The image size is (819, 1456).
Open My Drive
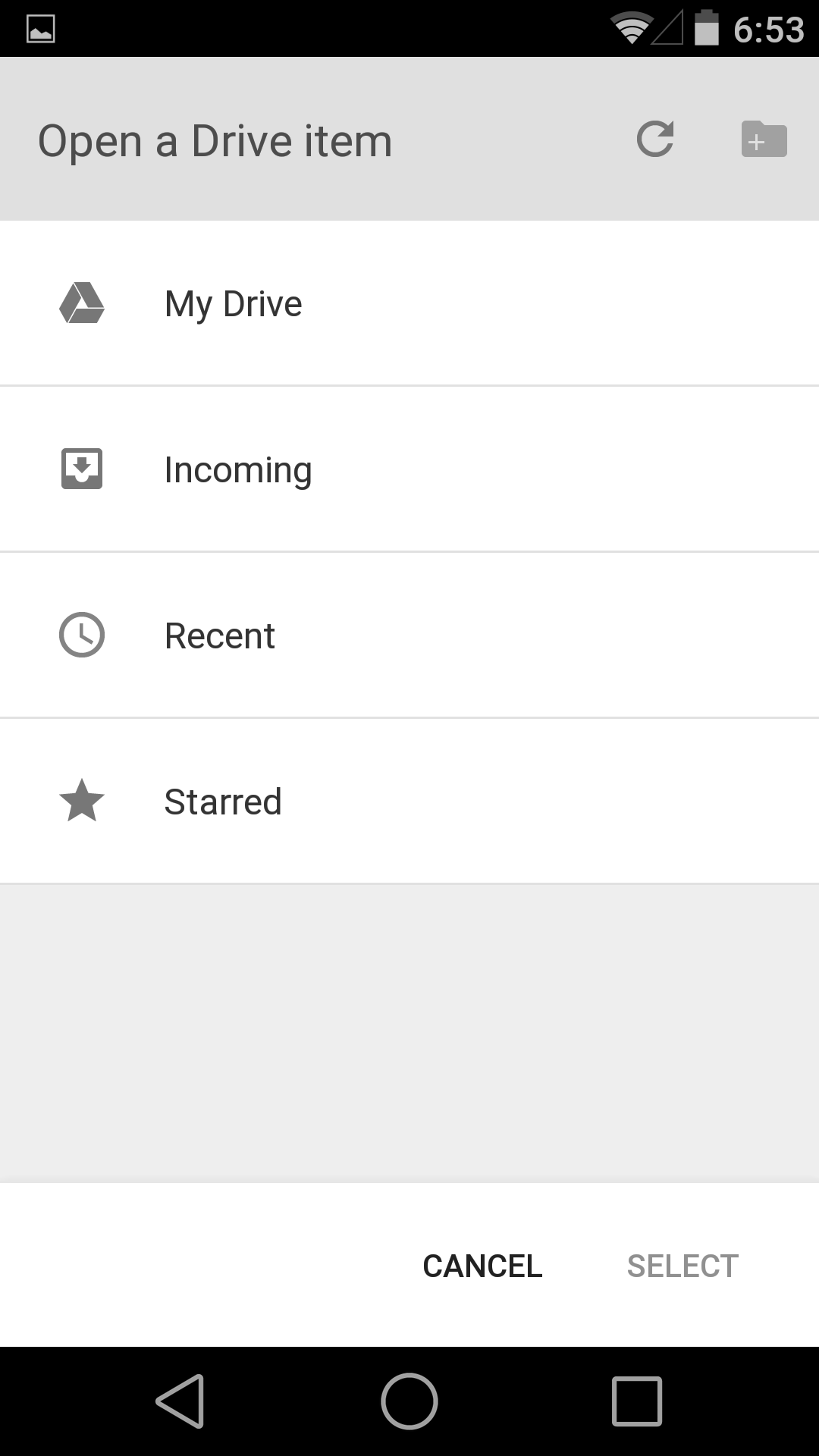pos(409,303)
